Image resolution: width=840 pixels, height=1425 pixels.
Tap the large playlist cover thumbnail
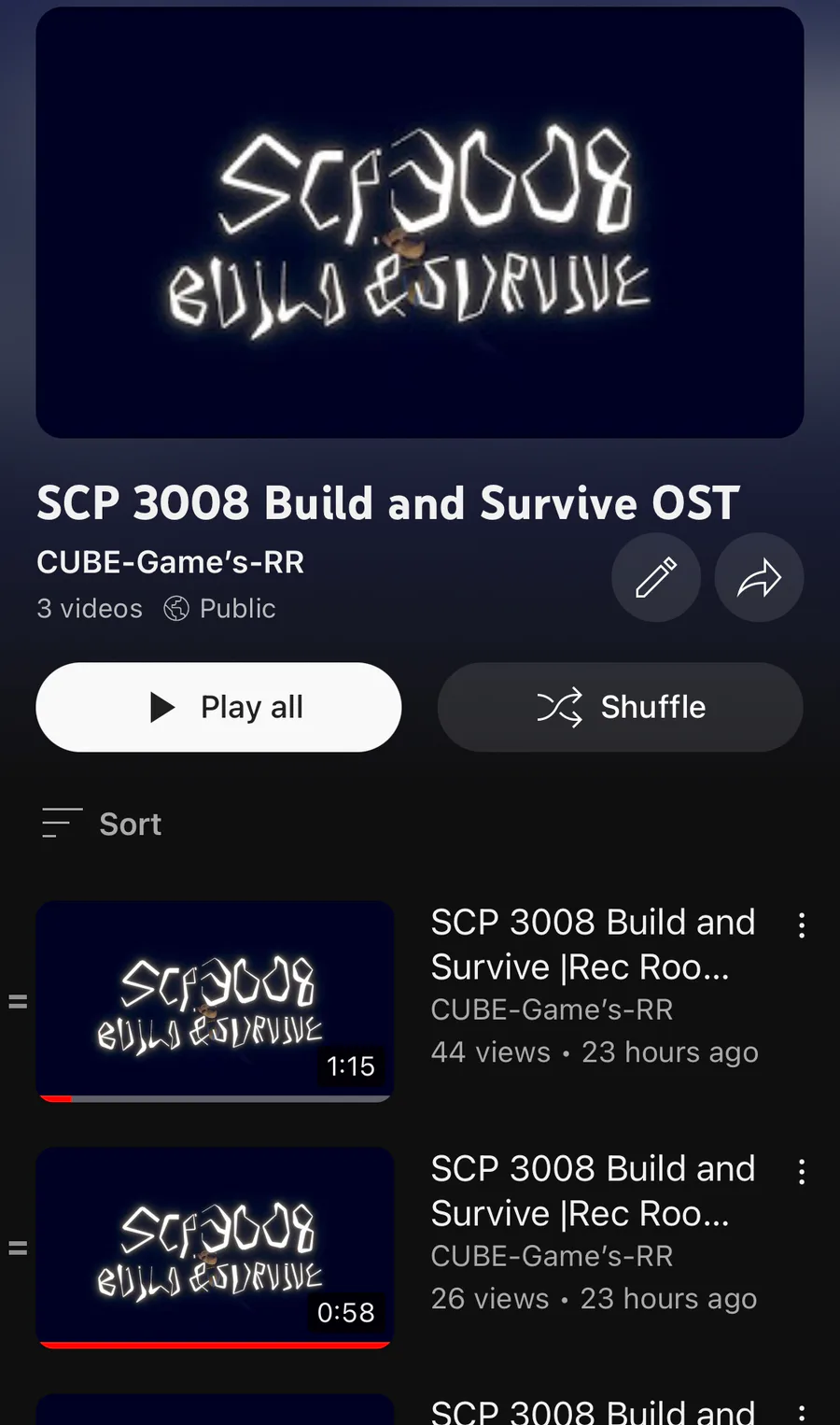(420, 222)
